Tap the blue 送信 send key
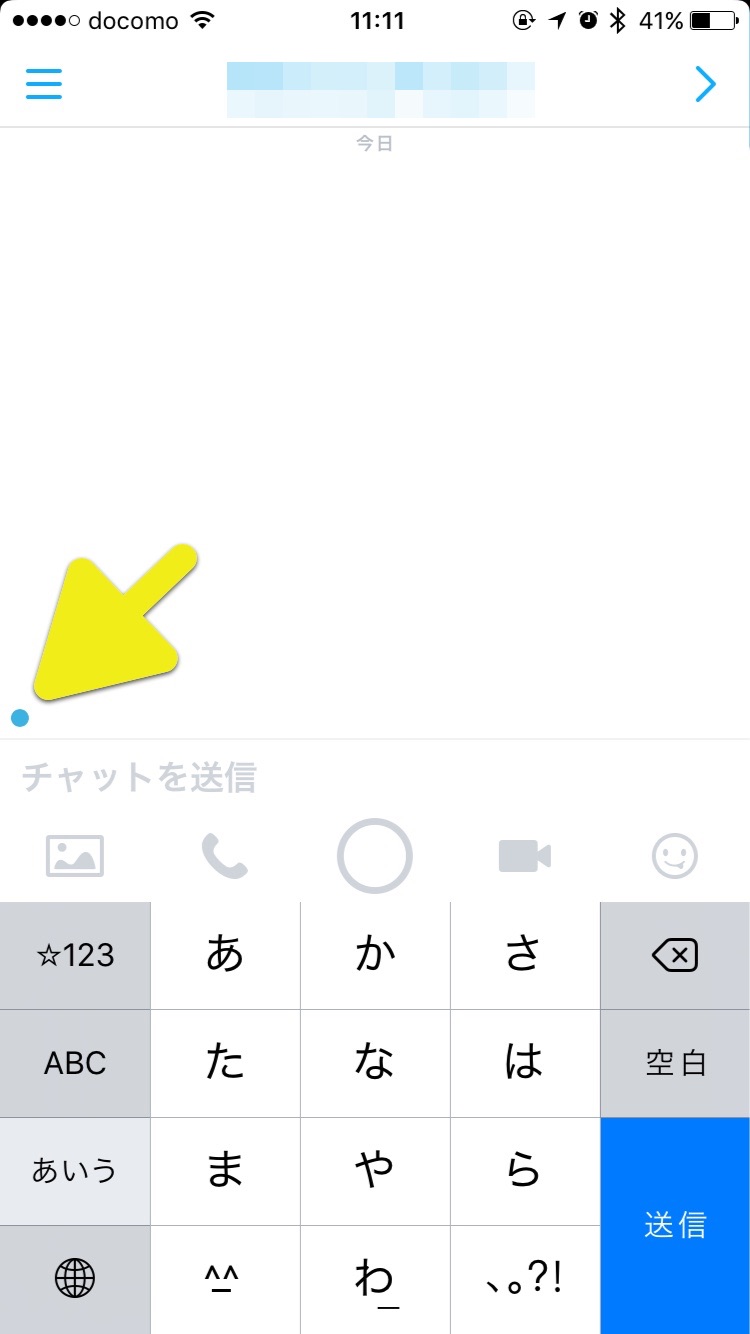Image resolution: width=750 pixels, height=1334 pixels. pyautogui.click(x=675, y=1225)
